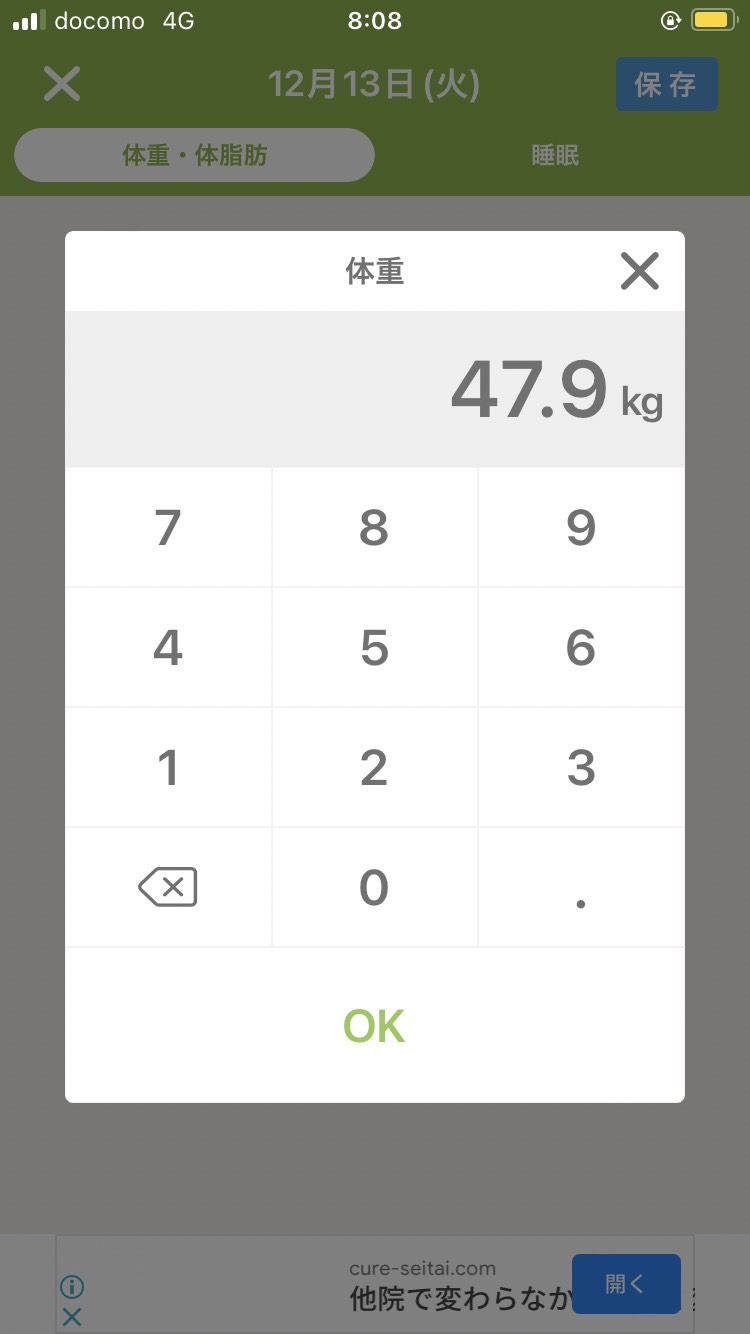Viewport: 750px width, 1334px height.
Task: Select the 体重・体脂肪 tab
Action: point(195,156)
